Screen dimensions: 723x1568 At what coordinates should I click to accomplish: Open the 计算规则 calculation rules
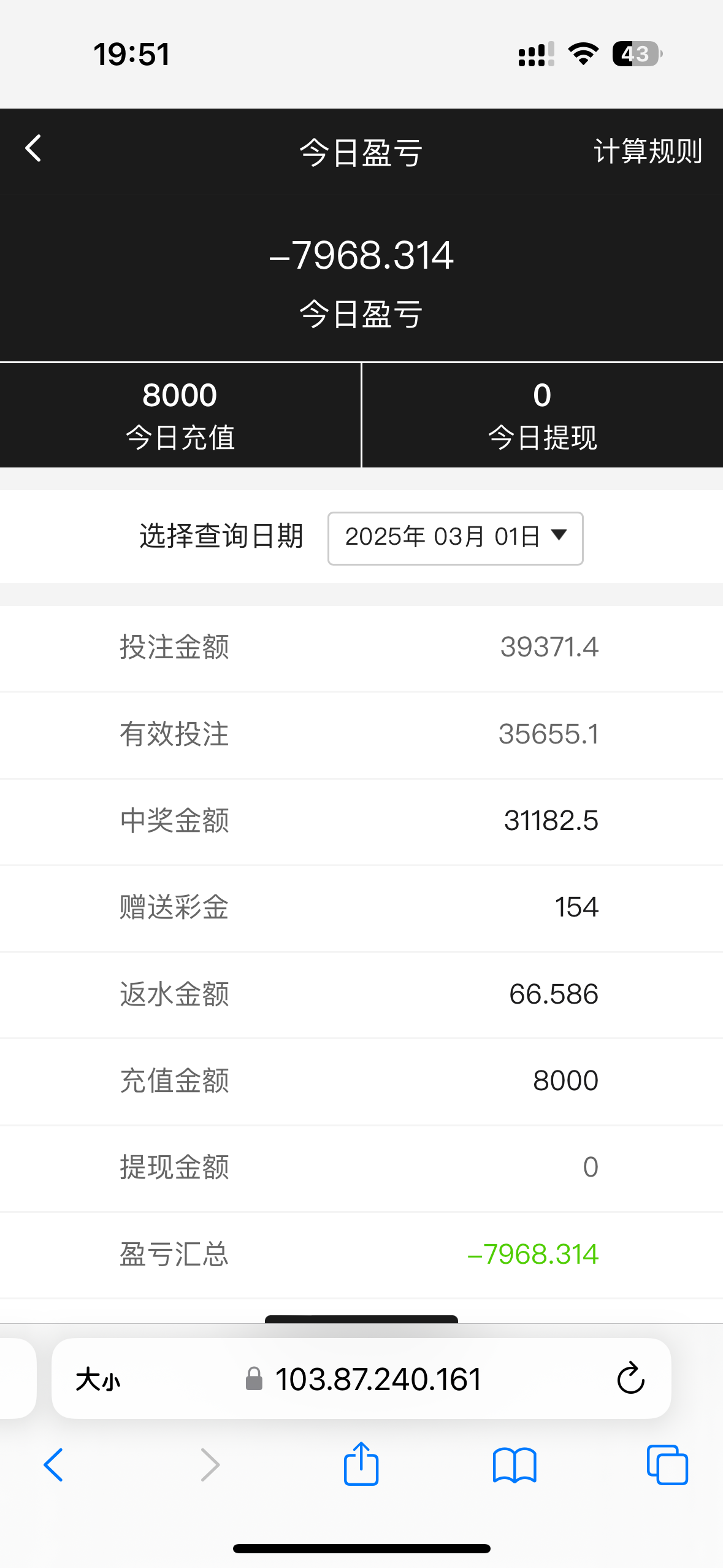(x=648, y=151)
